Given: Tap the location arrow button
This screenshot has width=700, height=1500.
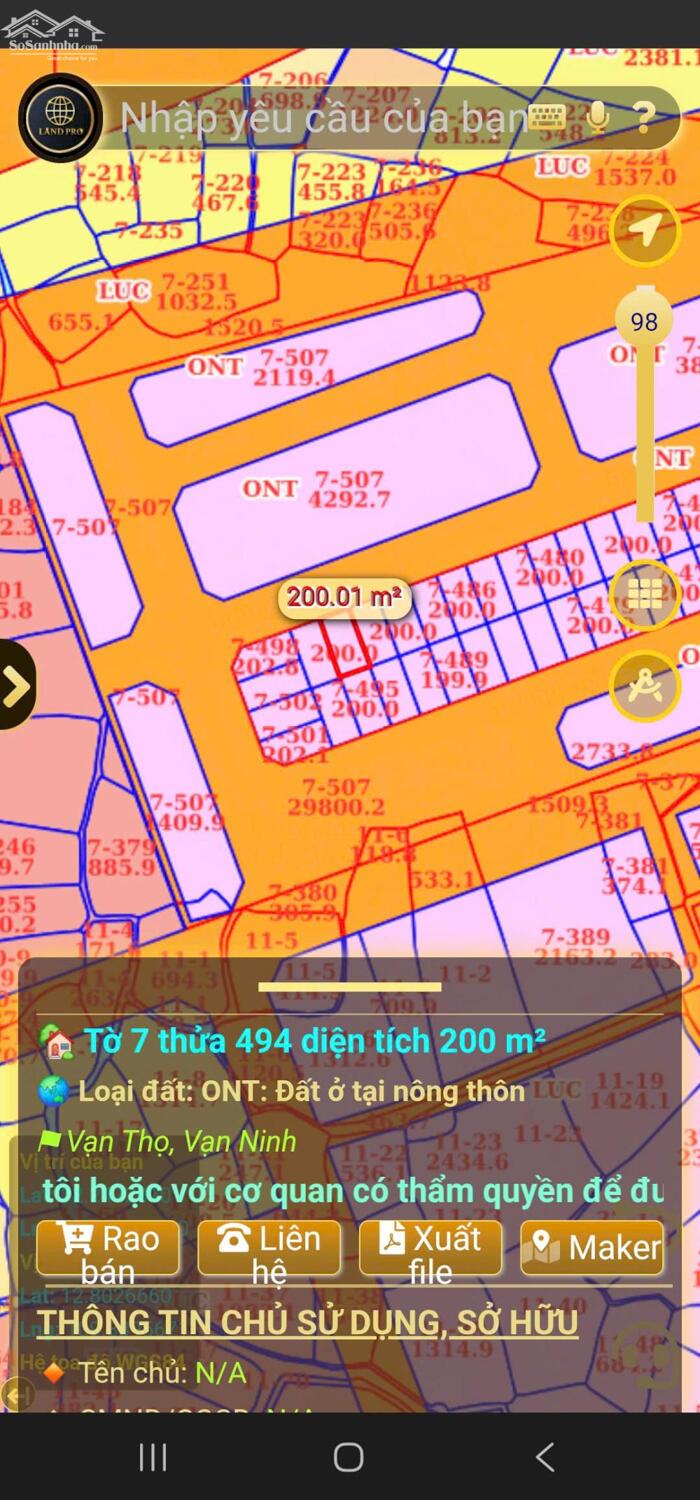Looking at the screenshot, I should 645,232.
